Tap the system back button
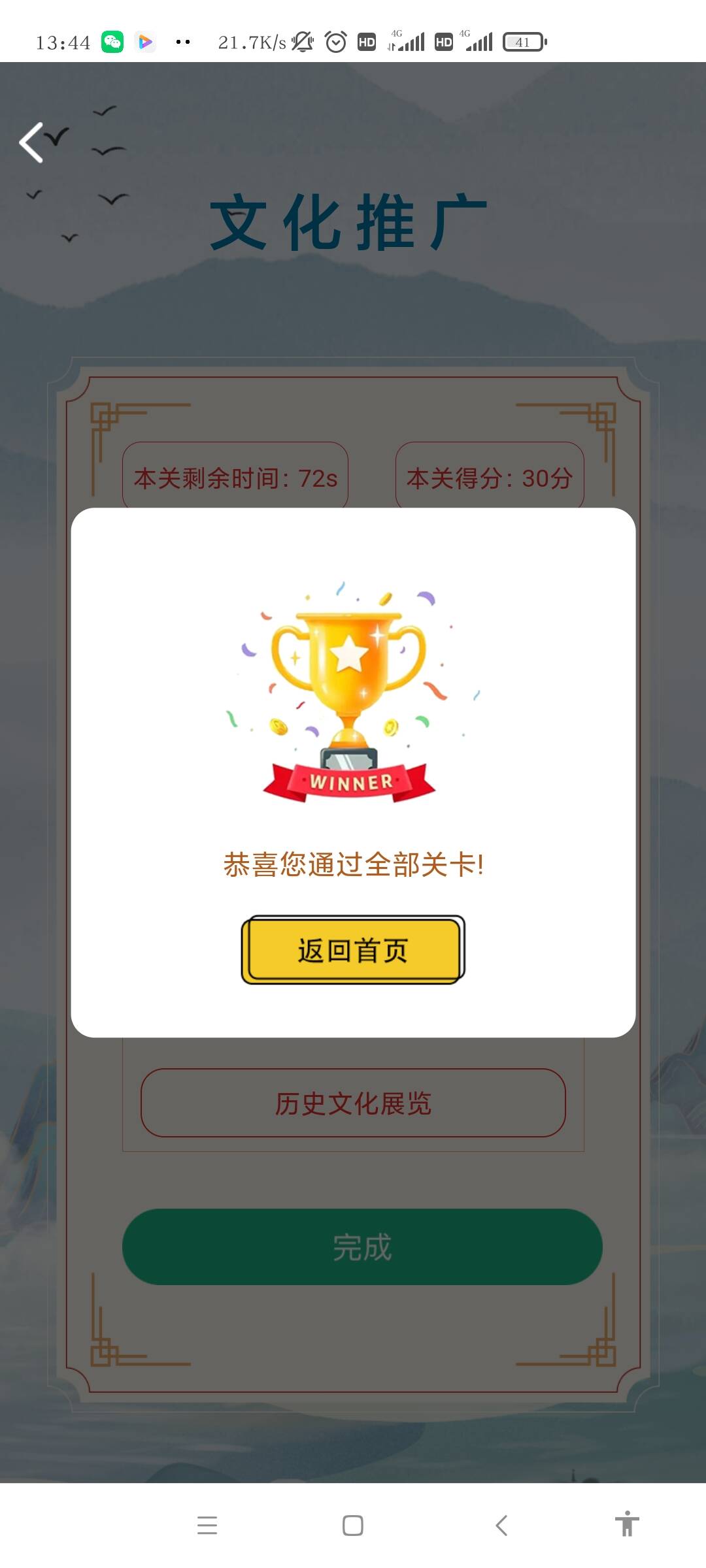The width and height of the screenshot is (706, 1568). click(501, 1526)
